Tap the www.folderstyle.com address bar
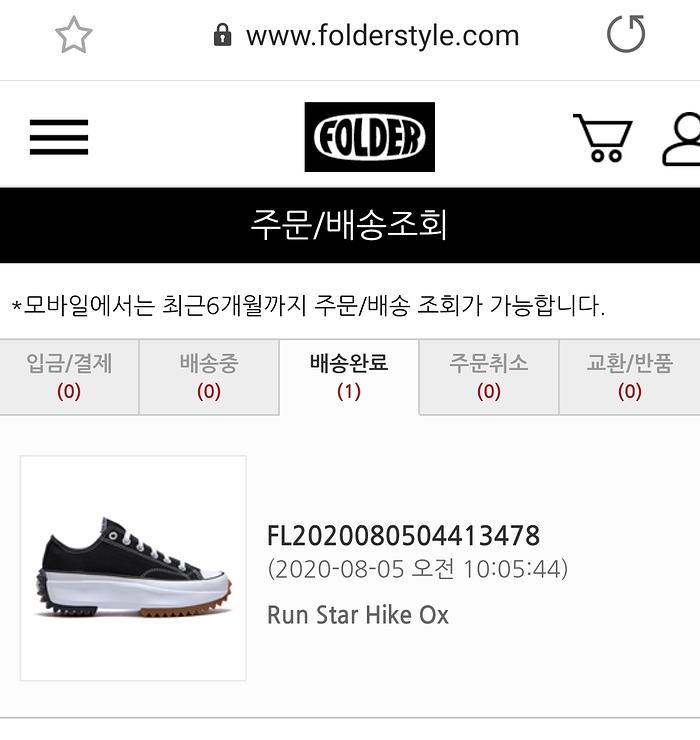Viewport: 700px width, 740px height. pyautogui.click(x=381, y=36)
